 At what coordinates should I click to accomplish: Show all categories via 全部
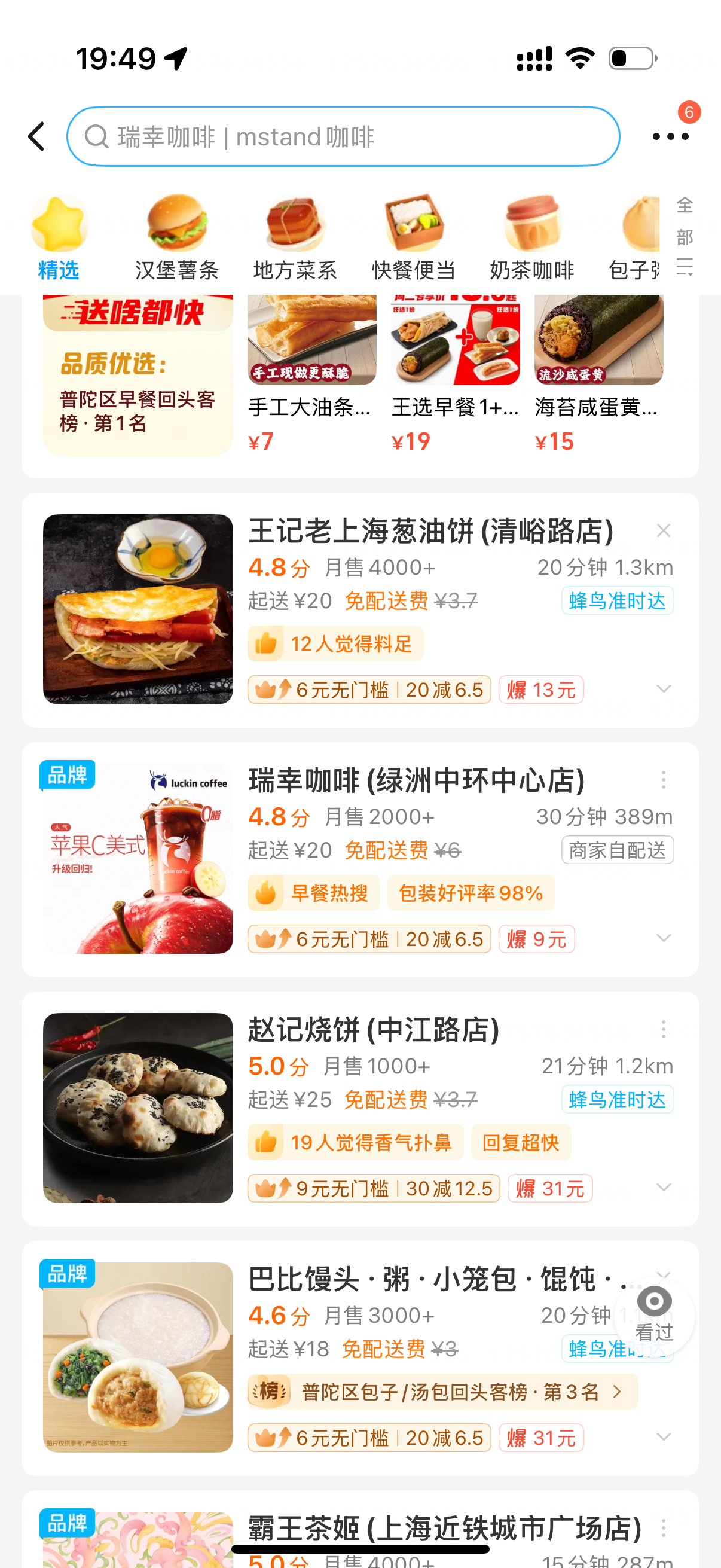click(x=685, y=236)
